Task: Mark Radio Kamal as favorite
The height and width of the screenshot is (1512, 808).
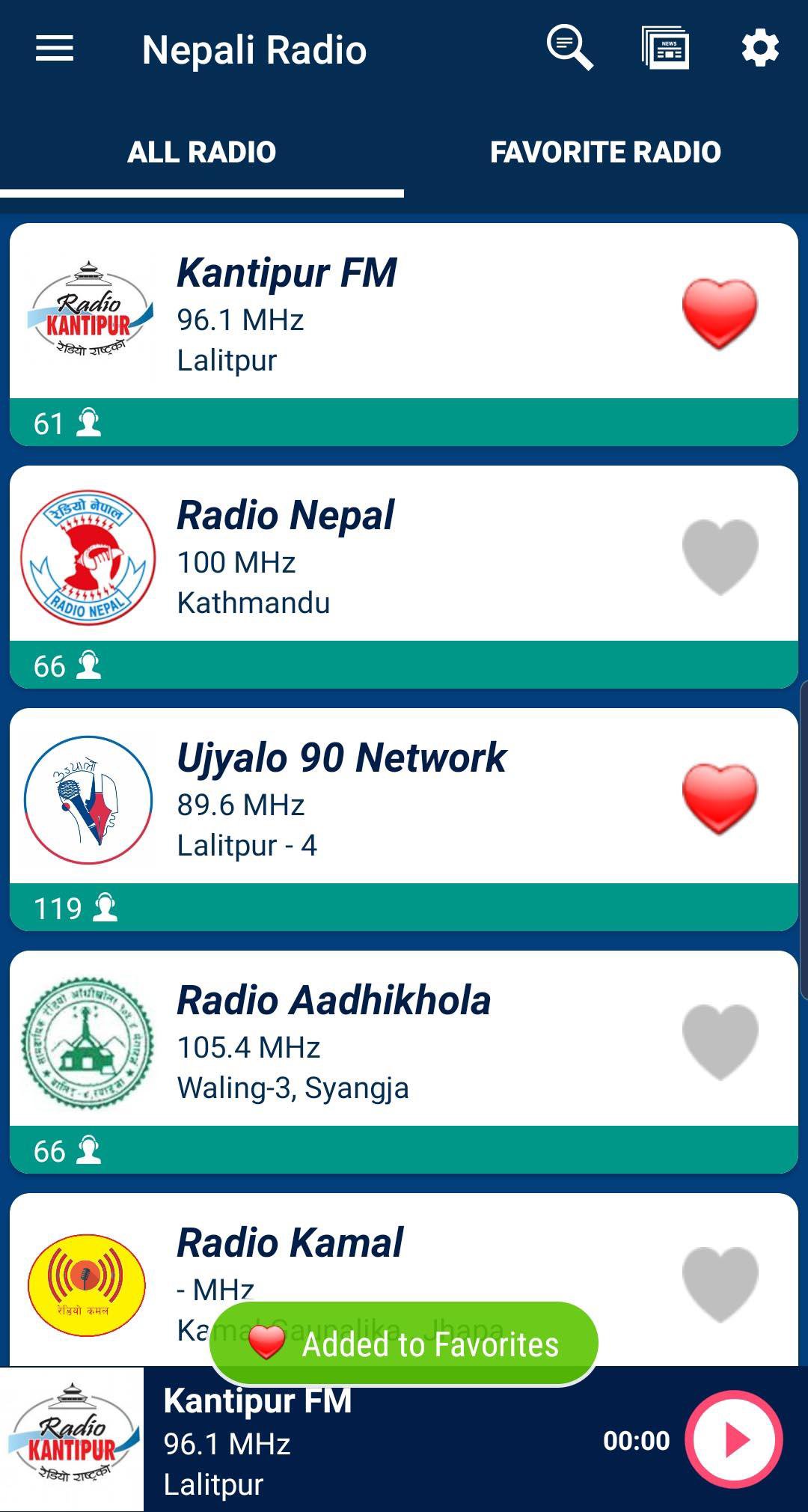Action: (x=720, y=1283)
